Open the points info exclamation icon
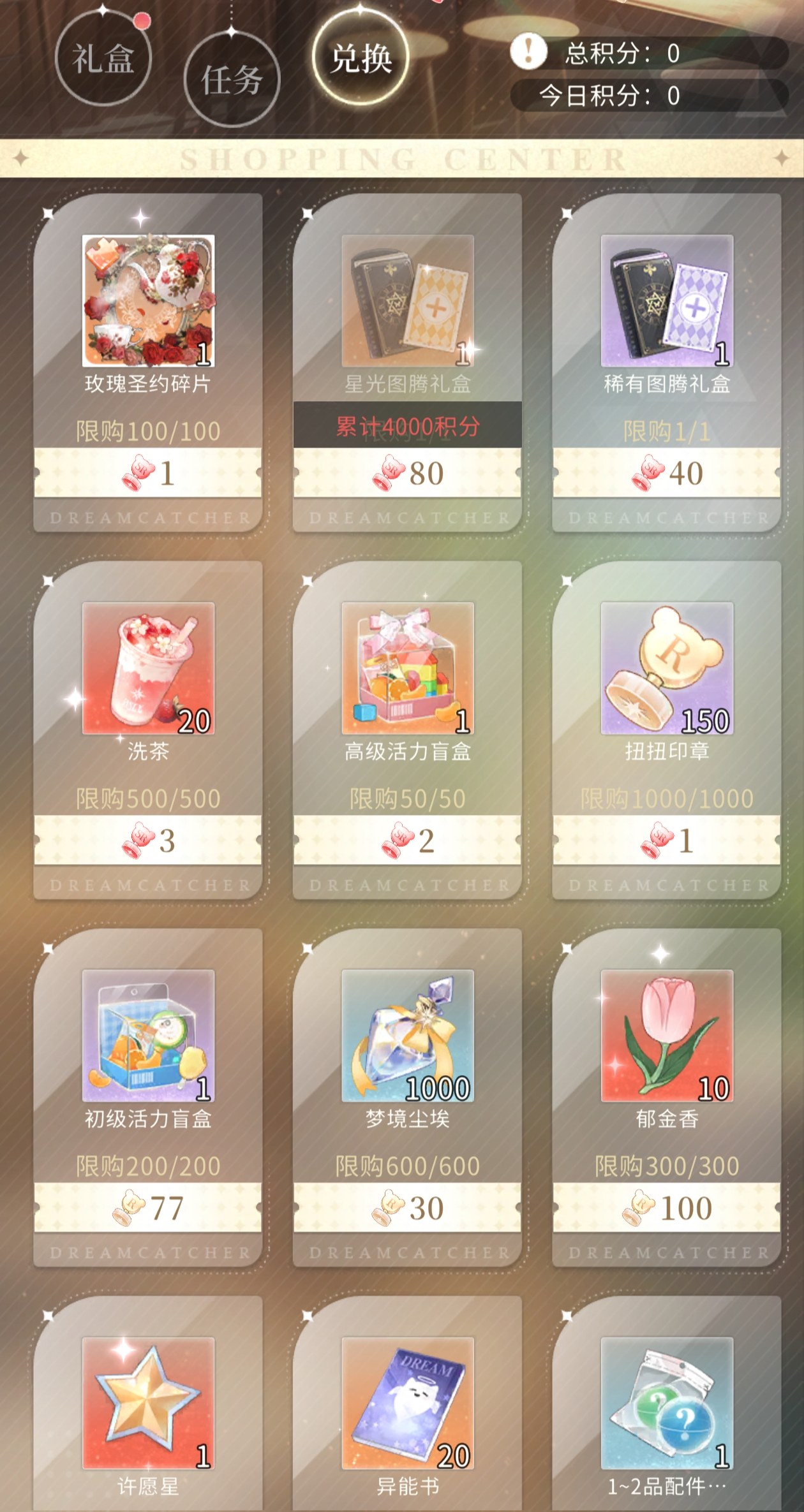The width and height of the screenshot is (804, 1512). coord(528,52)
